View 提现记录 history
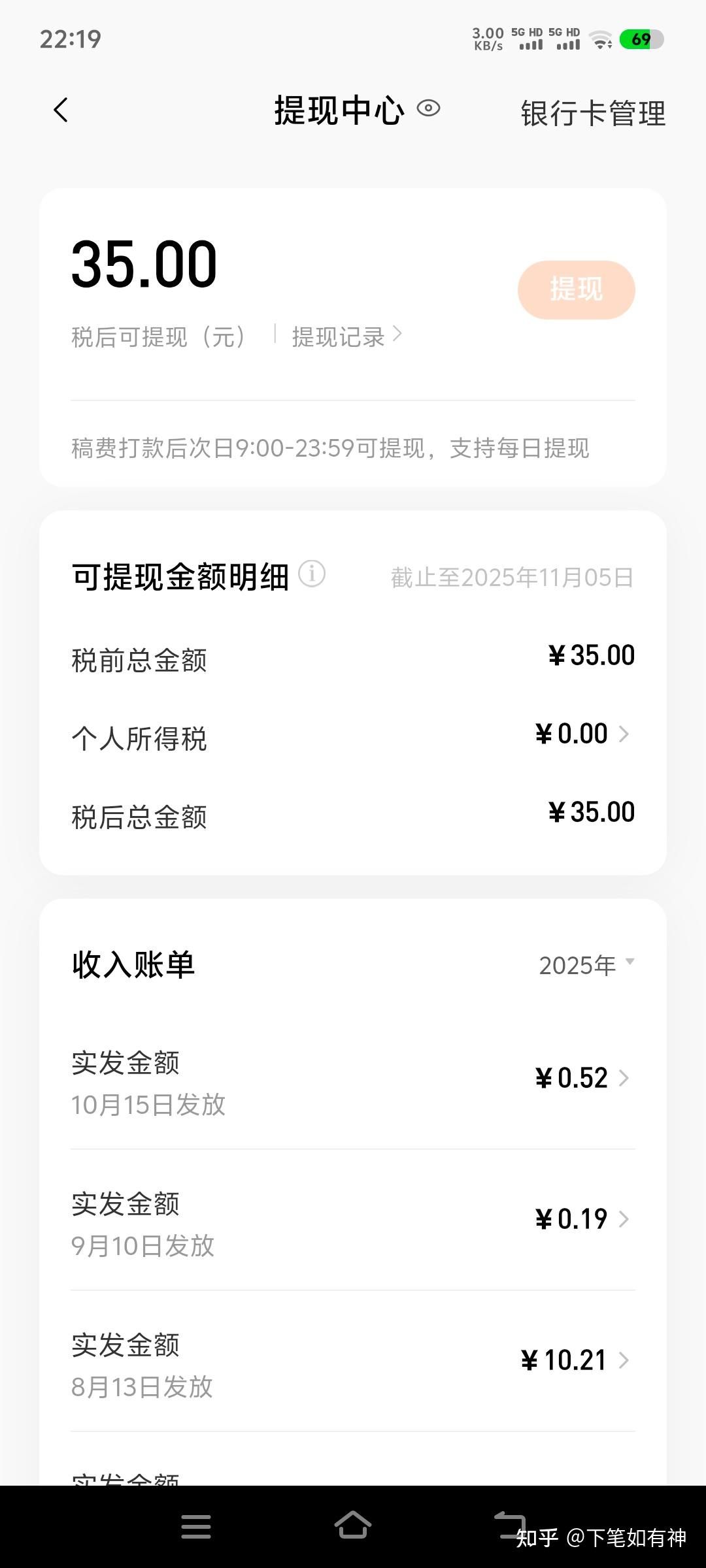Viewport: 706px width, 1568px height. point(346,337)
